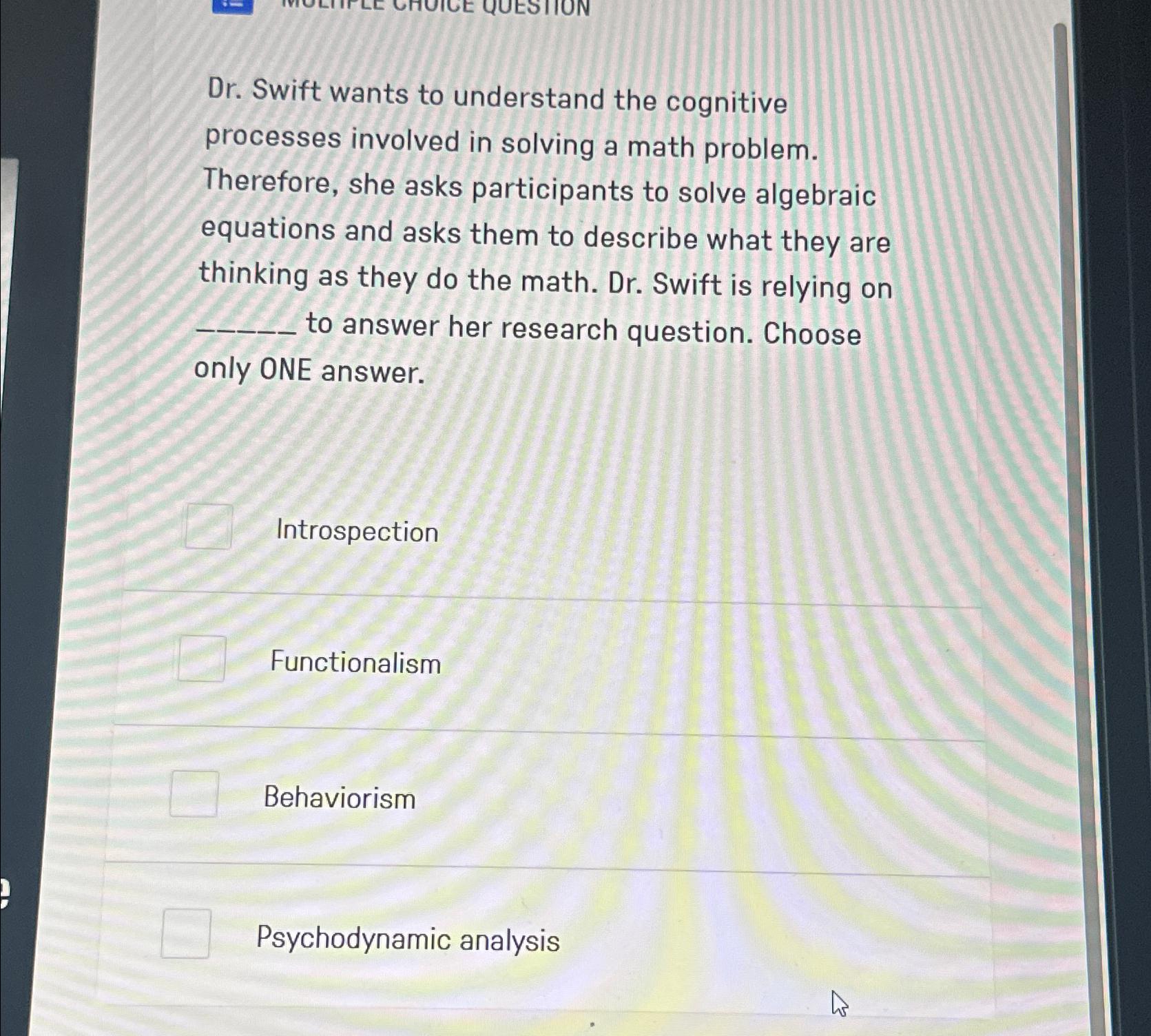Check the Functionalism option
Image resolution: width=1151 pixels, height=1036 pixels.
tap(201, 659)
